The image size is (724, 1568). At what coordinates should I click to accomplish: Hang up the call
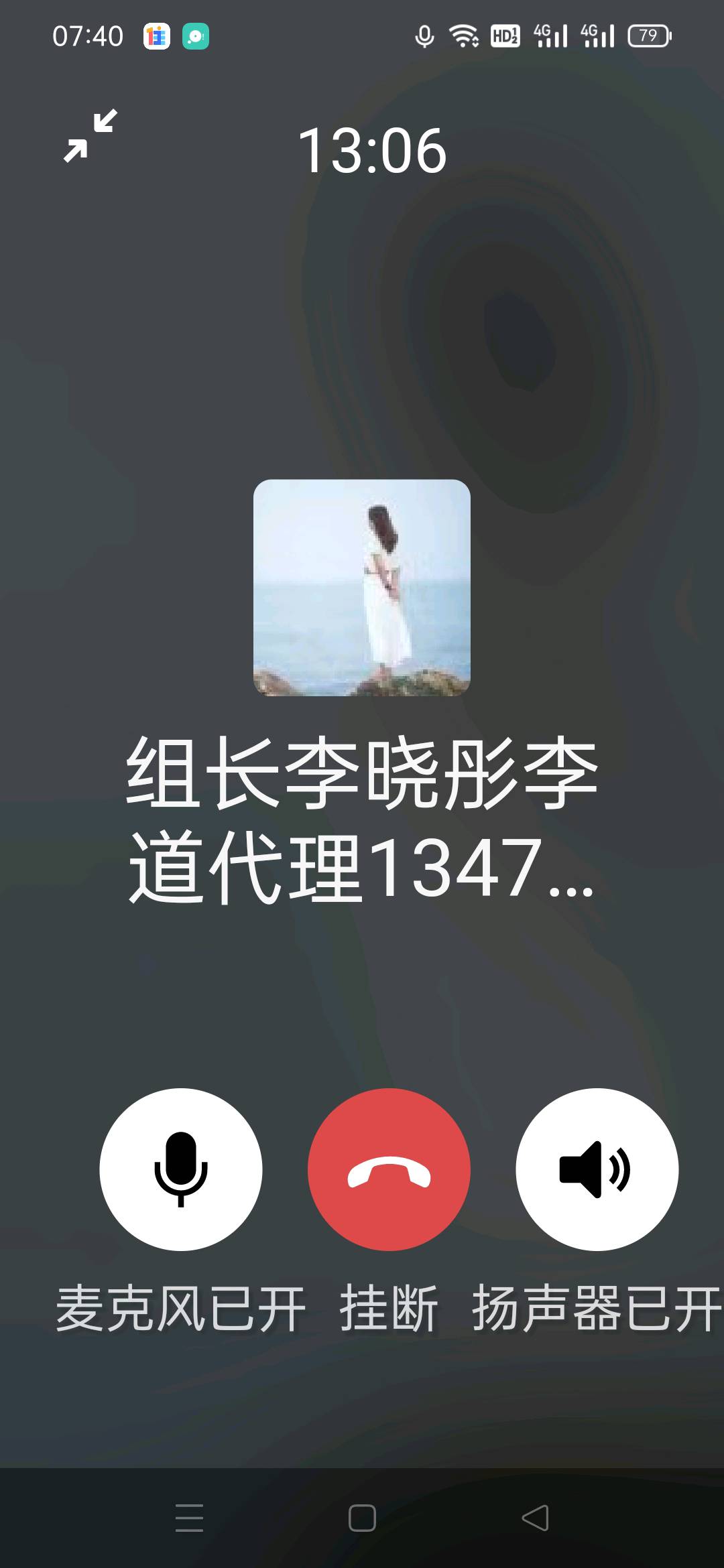[x=389, y=1169]
